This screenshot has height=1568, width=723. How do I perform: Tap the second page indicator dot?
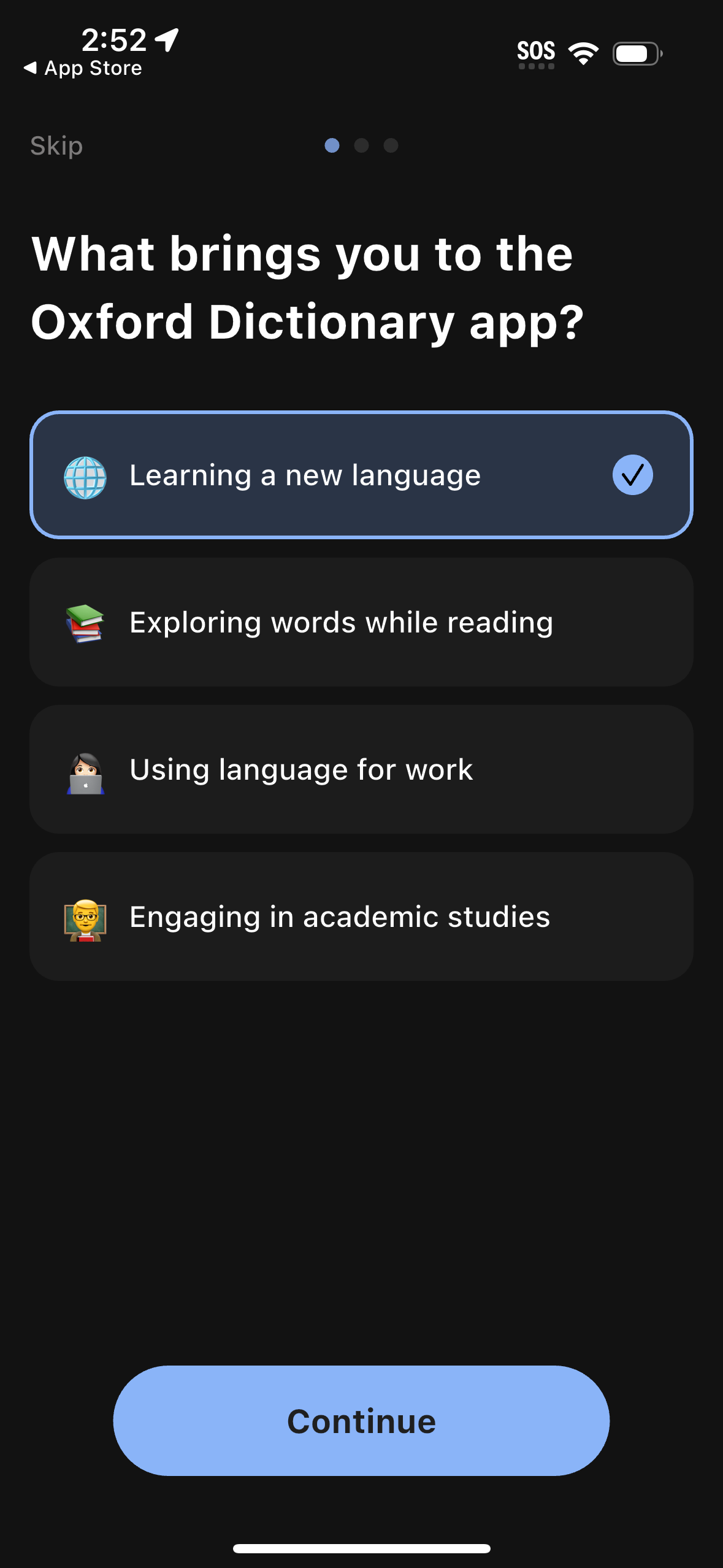[x=361, y=145]
